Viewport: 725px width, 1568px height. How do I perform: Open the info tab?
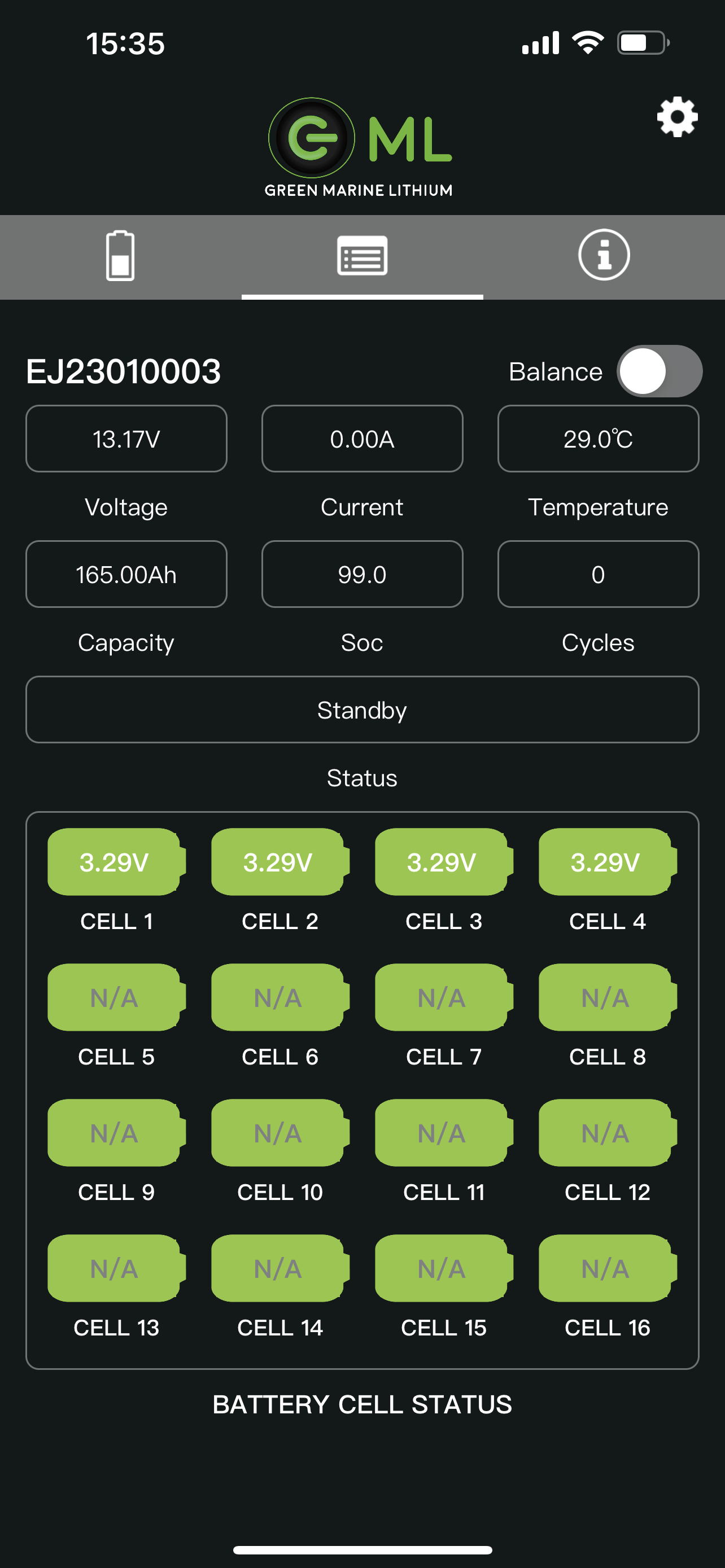(x=604, y=255)
